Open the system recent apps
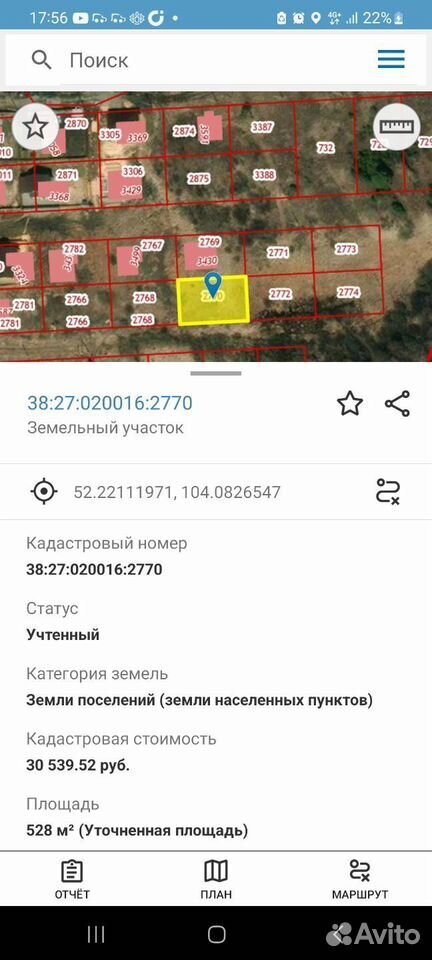This screenshot has width=432, height=960. pyautogui.click(x=96, y=934)
